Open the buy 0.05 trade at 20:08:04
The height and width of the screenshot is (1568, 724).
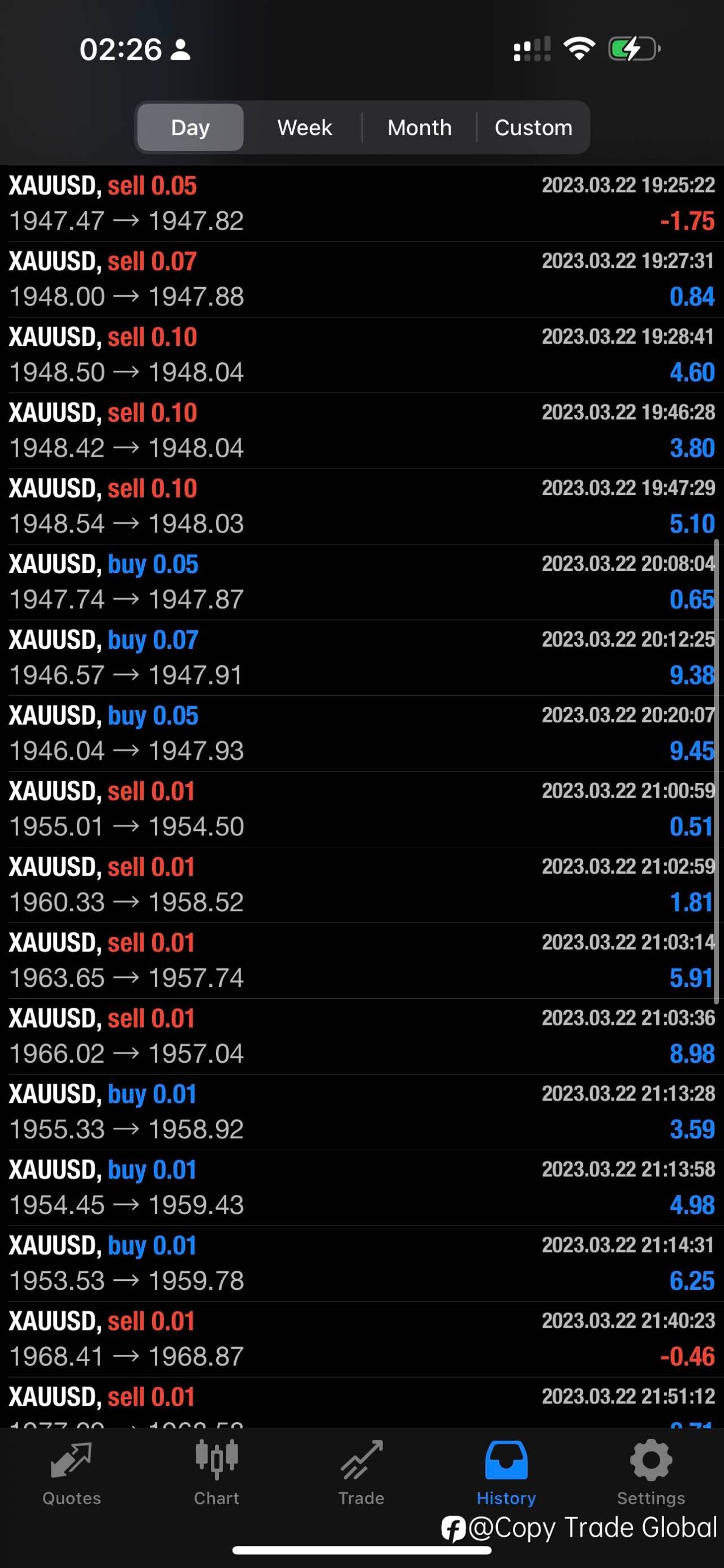coord(361,581)
